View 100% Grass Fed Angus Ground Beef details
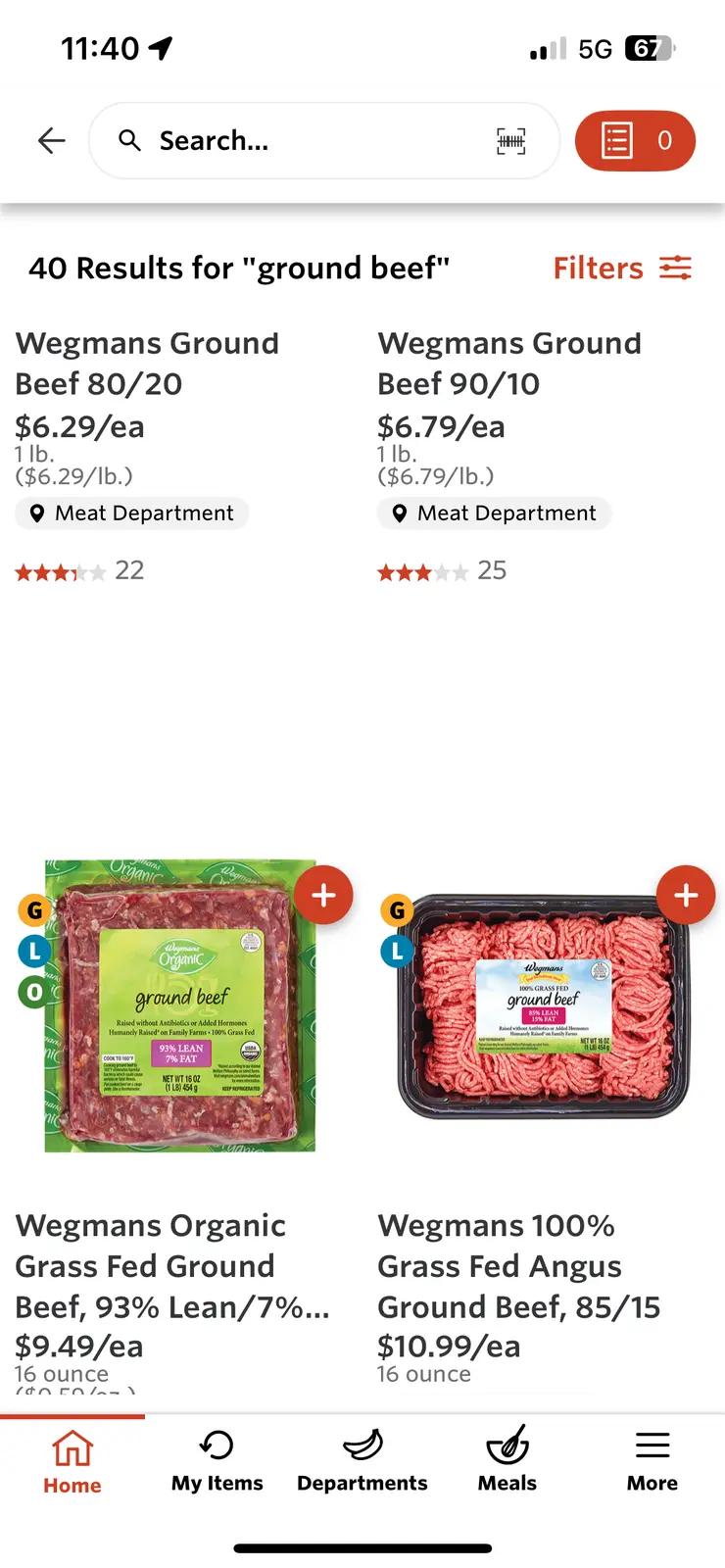The width and height of the screenshot is (725, 1568). pos(518,1265)
